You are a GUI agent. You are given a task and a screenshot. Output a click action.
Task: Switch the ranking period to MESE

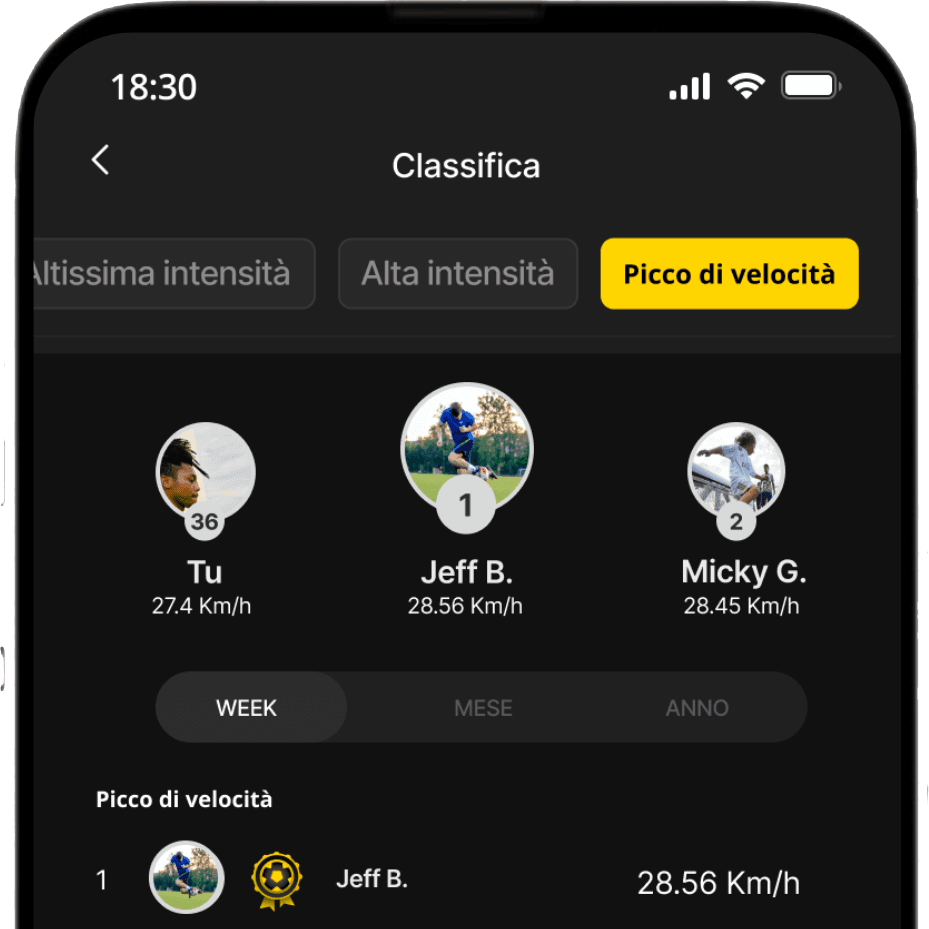483,708
